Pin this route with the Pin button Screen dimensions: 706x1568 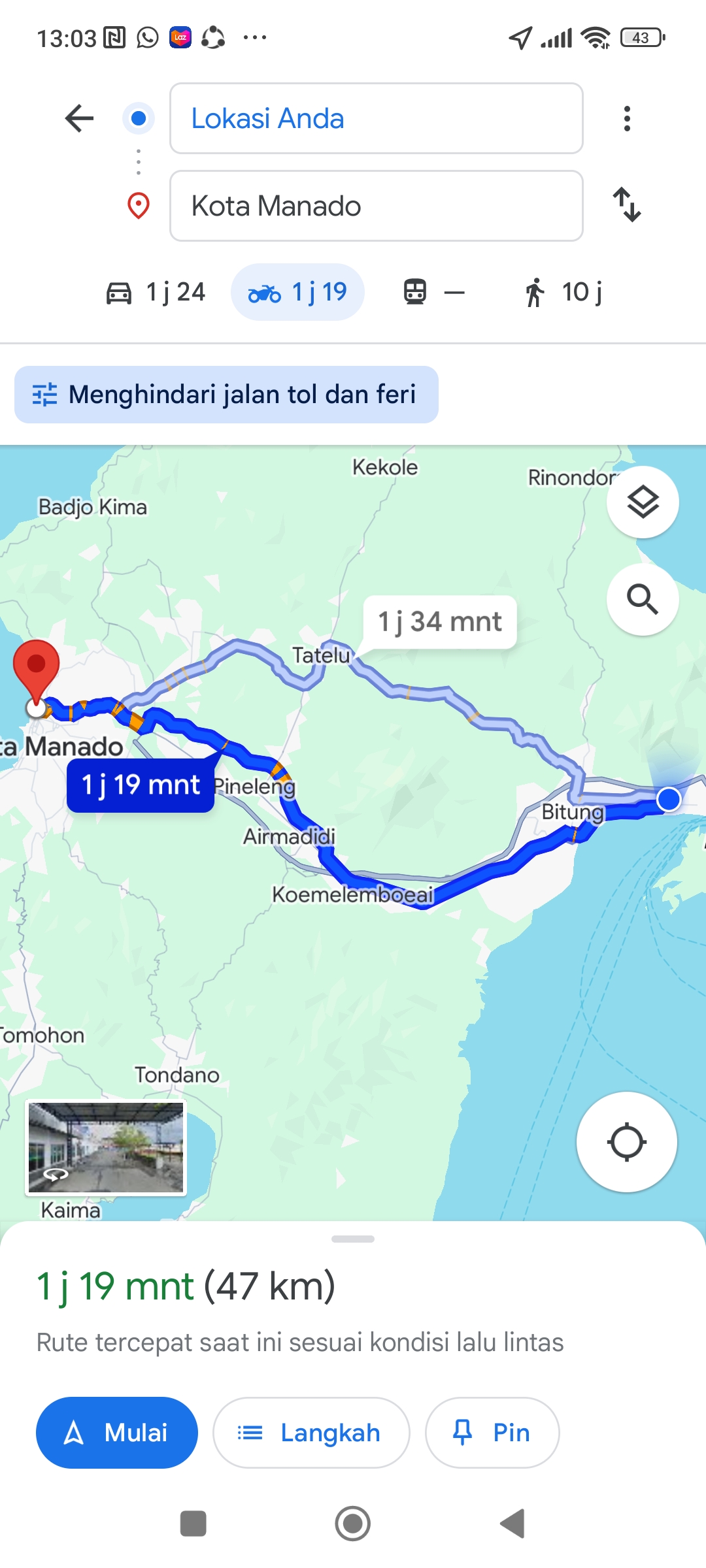tap(492, 1433)
